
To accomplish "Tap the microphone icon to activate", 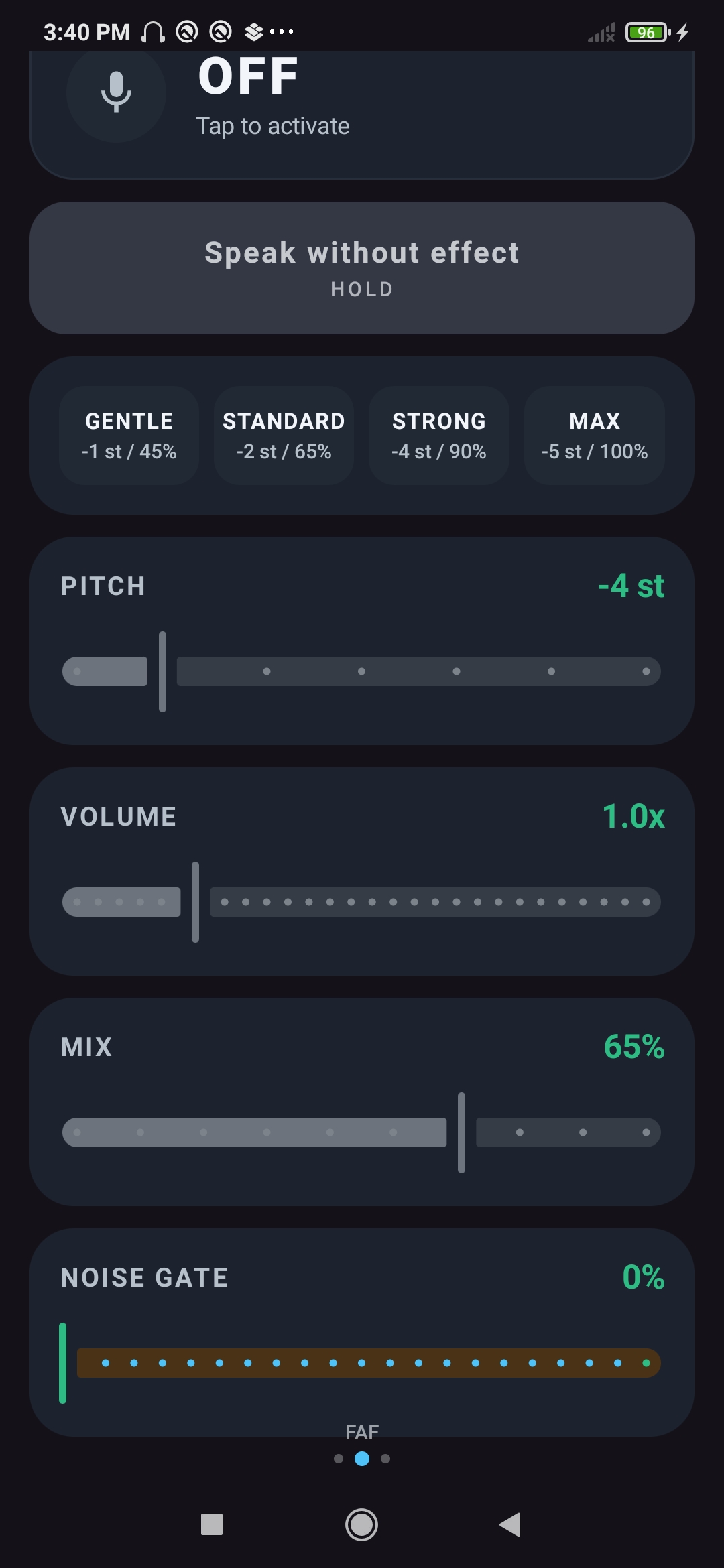I will [x=115, y=94].
